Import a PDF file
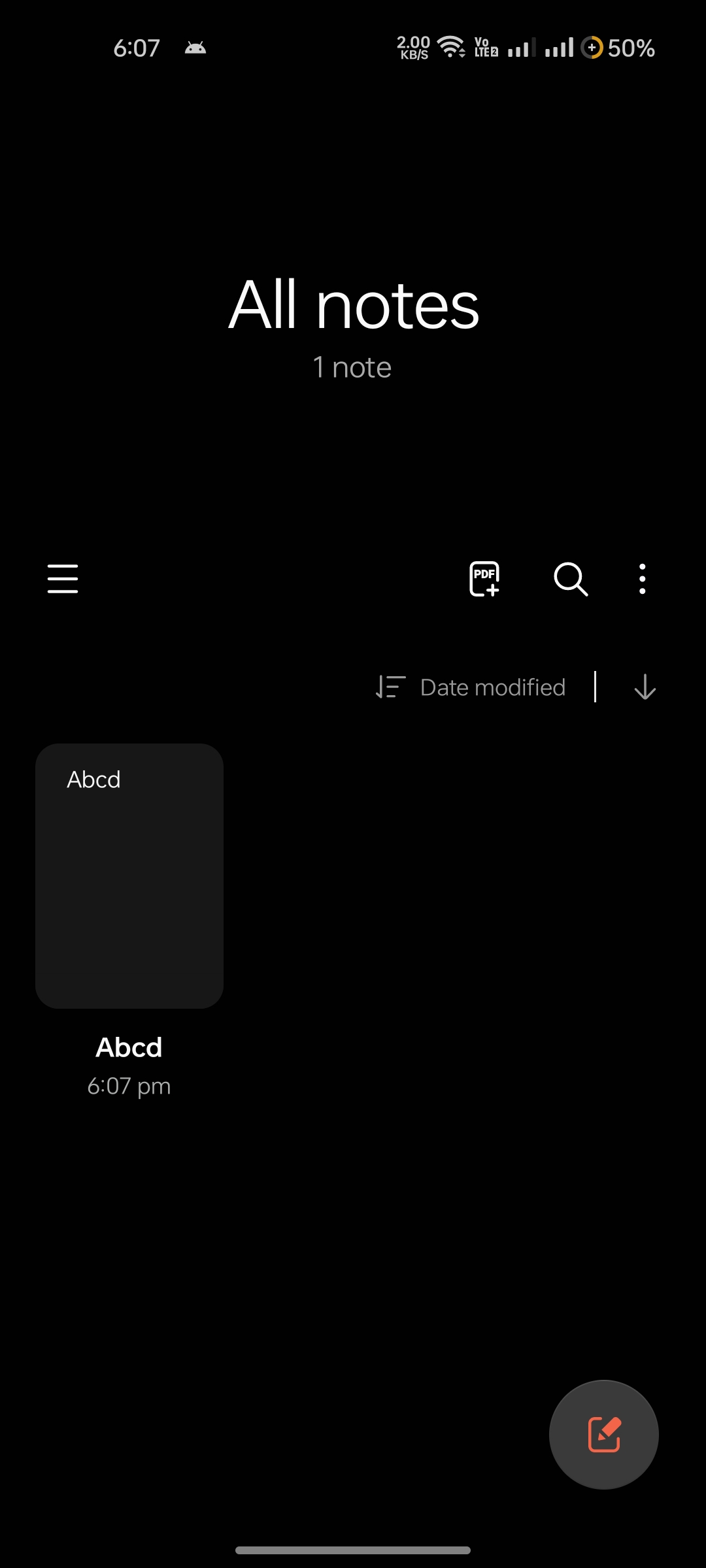The height and width of the screenshot is (1568, 706). pyautogui.click(x=484, y=579)
